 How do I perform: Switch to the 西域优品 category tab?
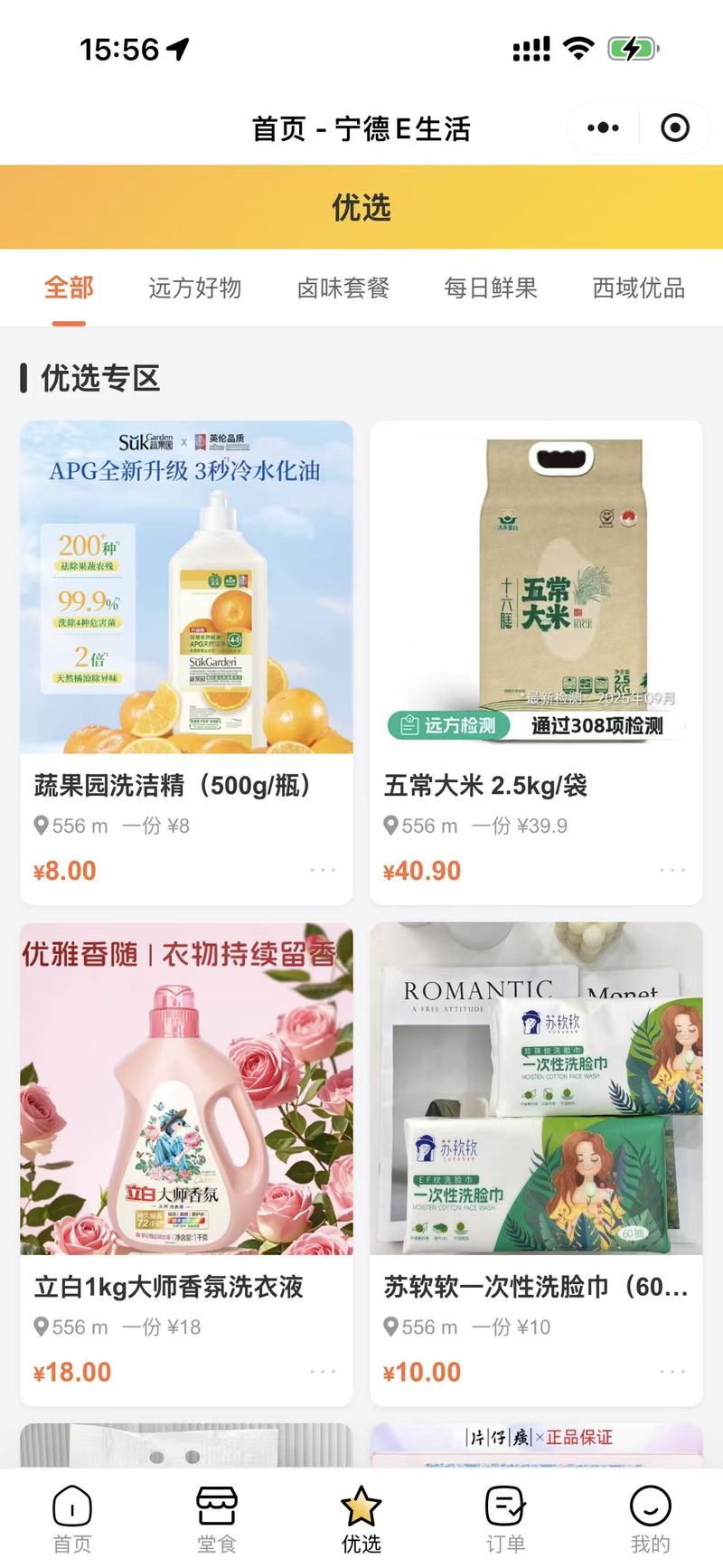tap(638, 288)
